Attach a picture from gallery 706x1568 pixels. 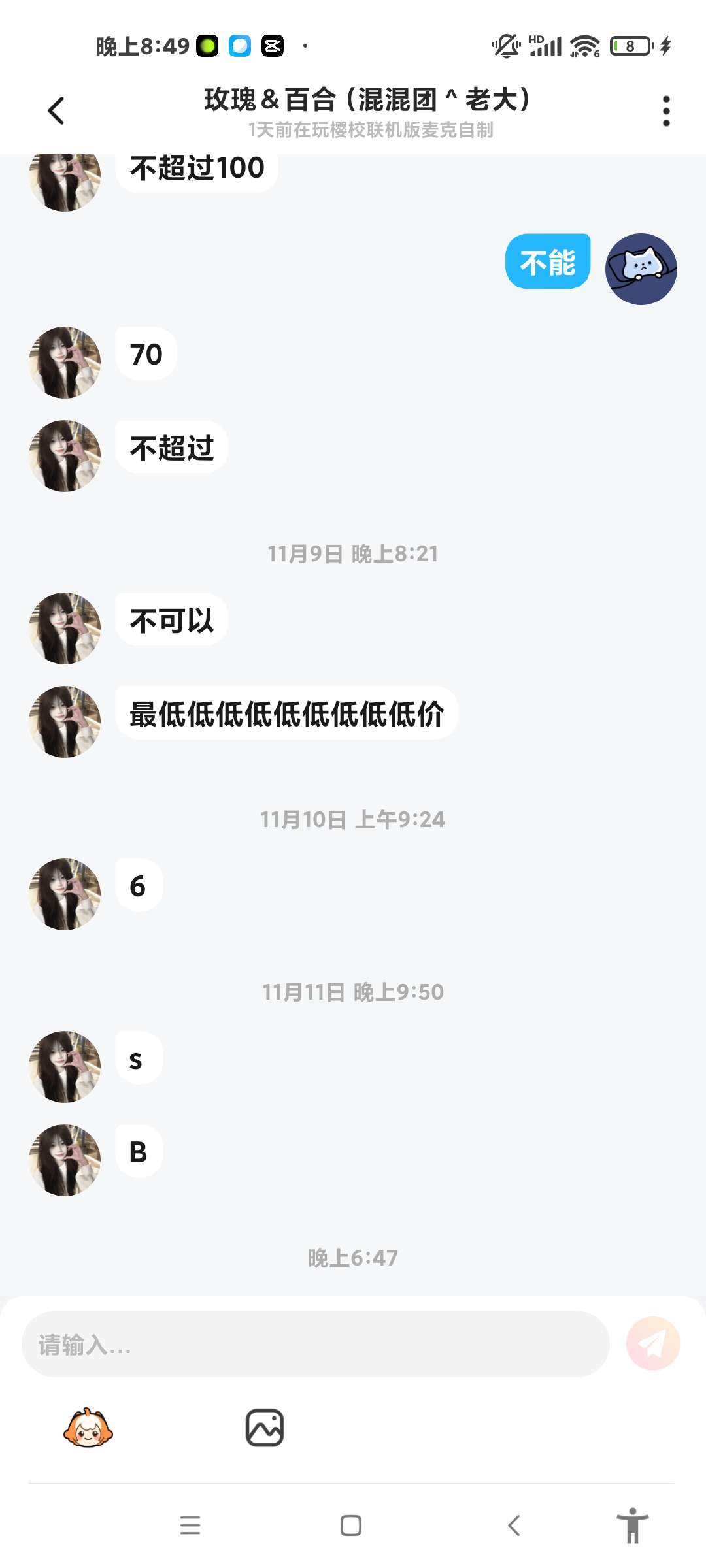(265, 1428)
